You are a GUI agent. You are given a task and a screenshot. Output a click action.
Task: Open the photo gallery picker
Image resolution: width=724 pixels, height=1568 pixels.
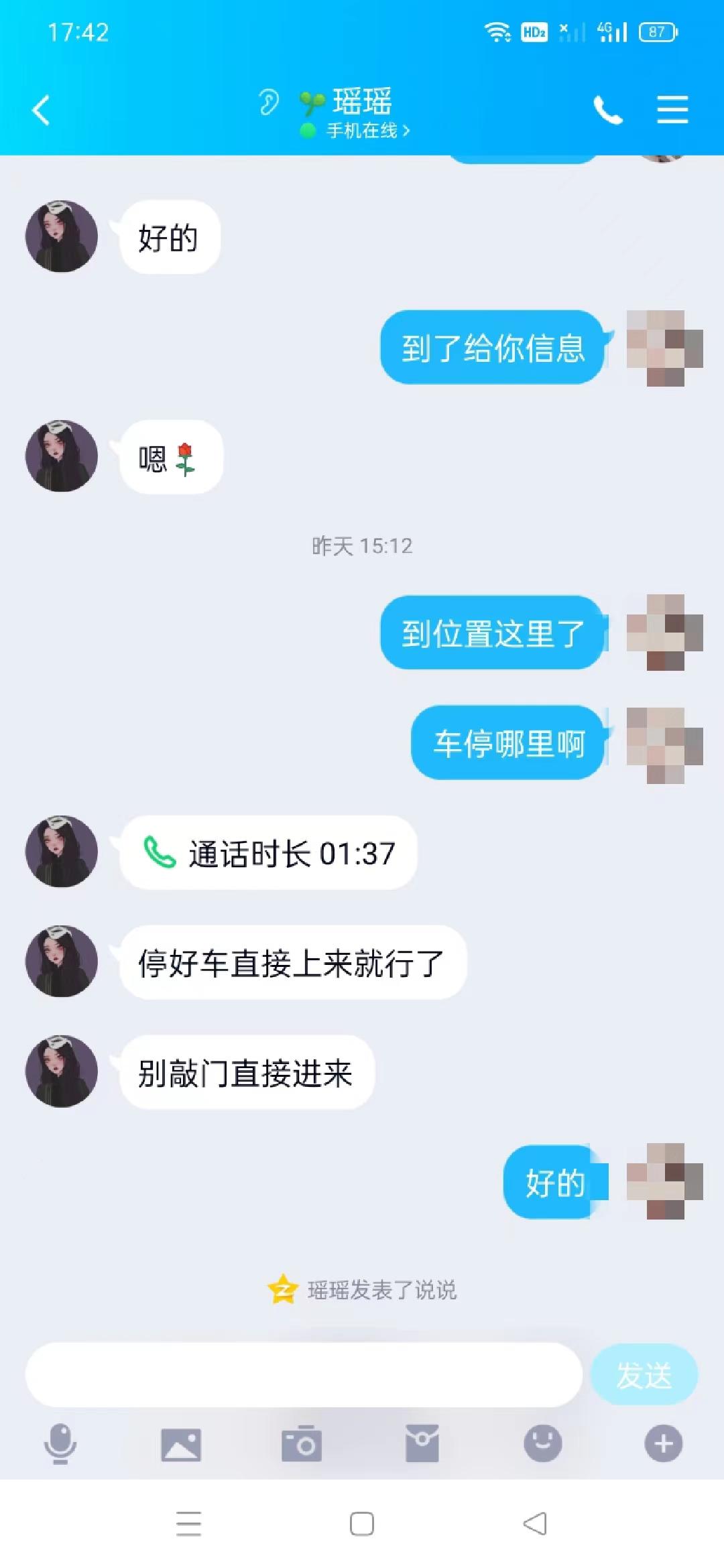(181, 1444)
